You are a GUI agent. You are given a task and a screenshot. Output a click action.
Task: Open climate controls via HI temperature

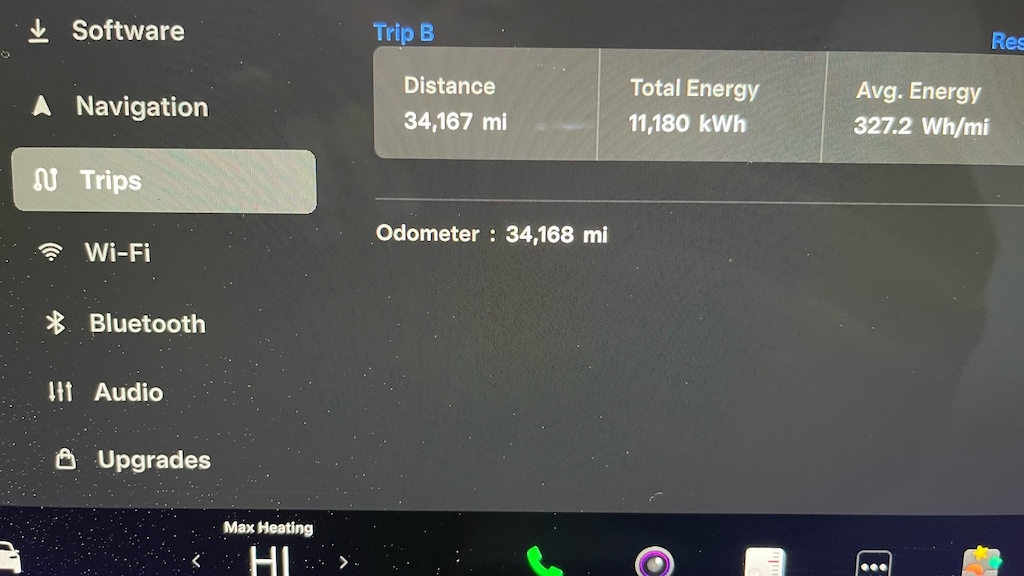268,560
